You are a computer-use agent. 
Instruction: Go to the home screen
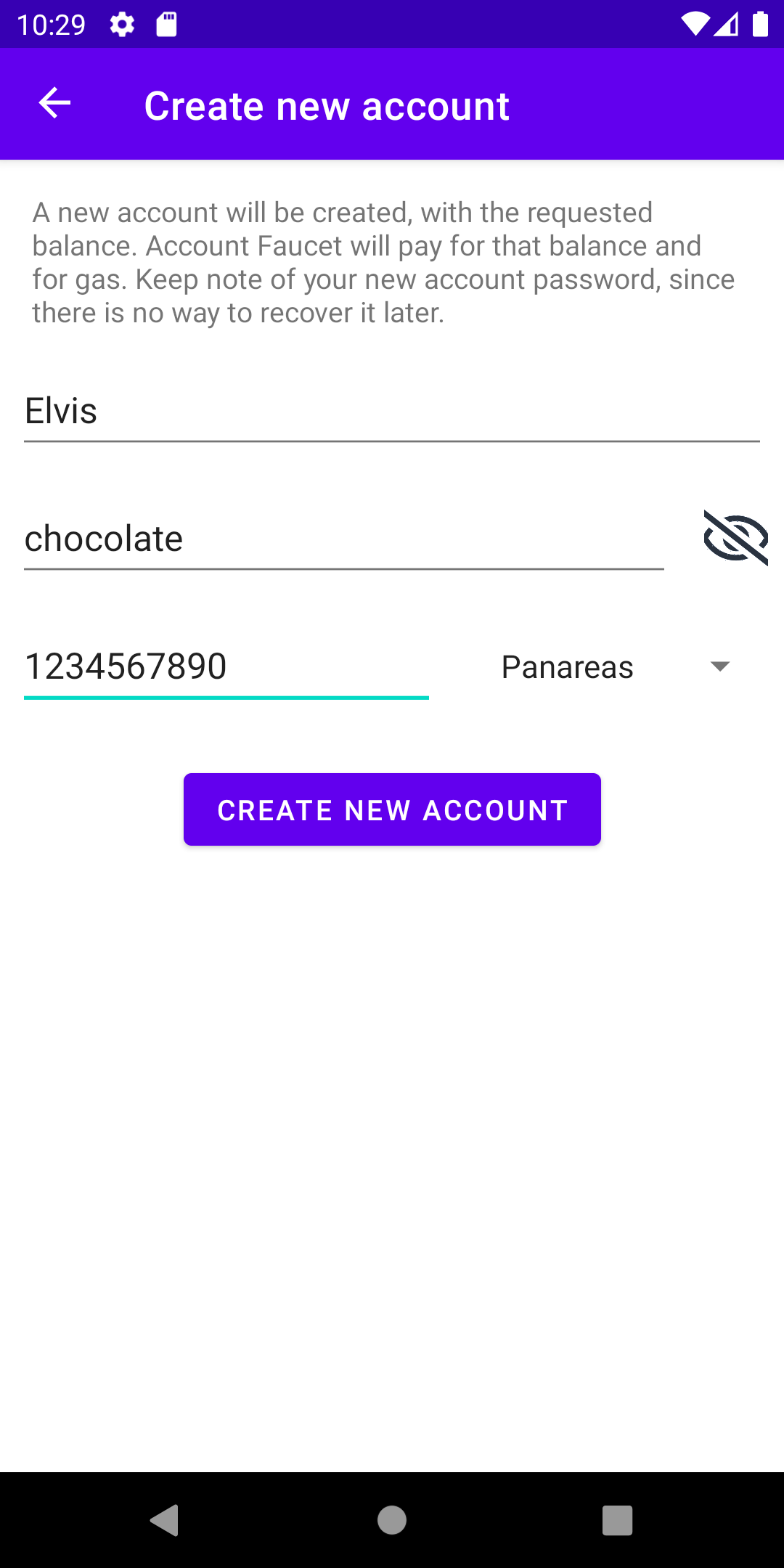click(x=392, y=1519)
